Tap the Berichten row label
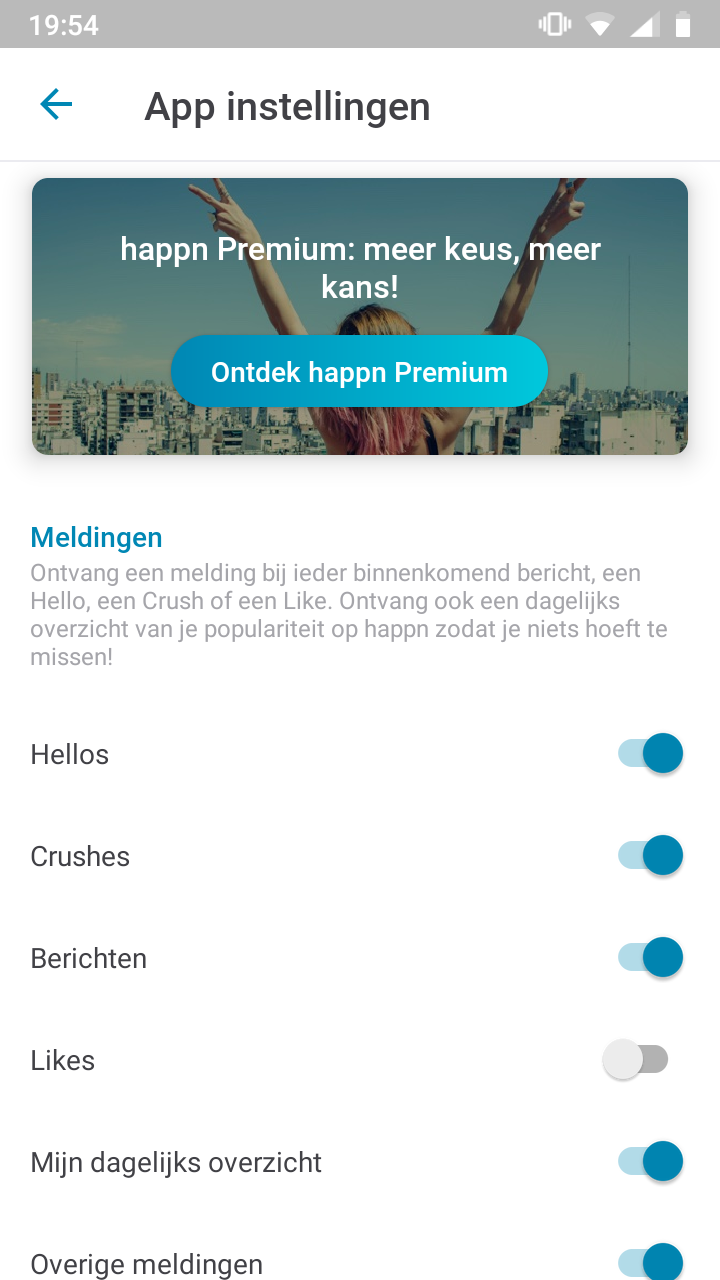Screen dimensions: 720x1280 pos(88,957)
